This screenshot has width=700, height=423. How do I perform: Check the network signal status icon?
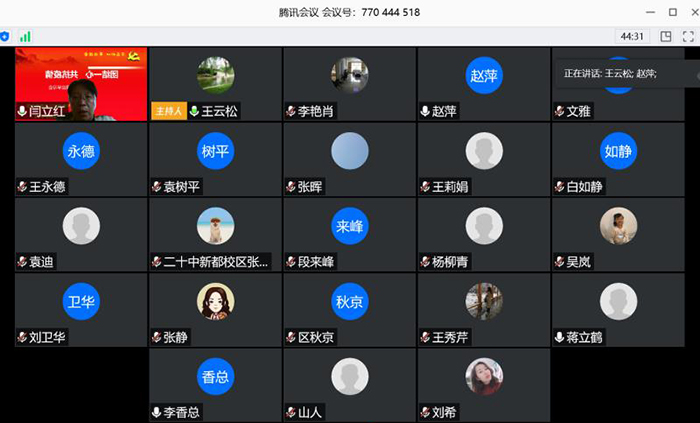click(25, 36)
